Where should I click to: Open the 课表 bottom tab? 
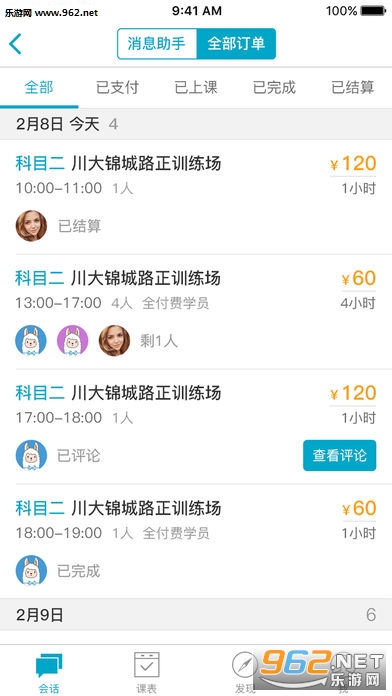click(x=147, y=671)
